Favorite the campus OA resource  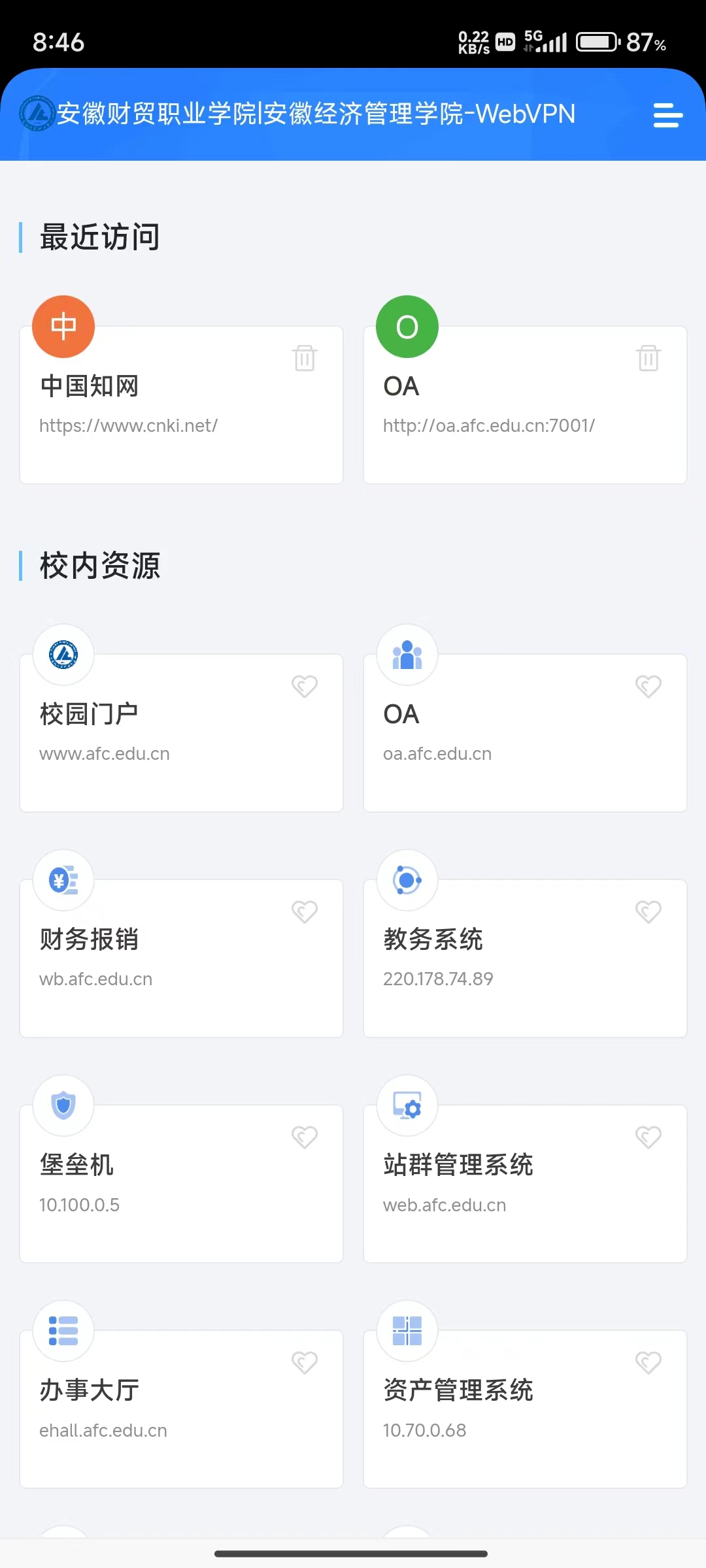(648, 686)
